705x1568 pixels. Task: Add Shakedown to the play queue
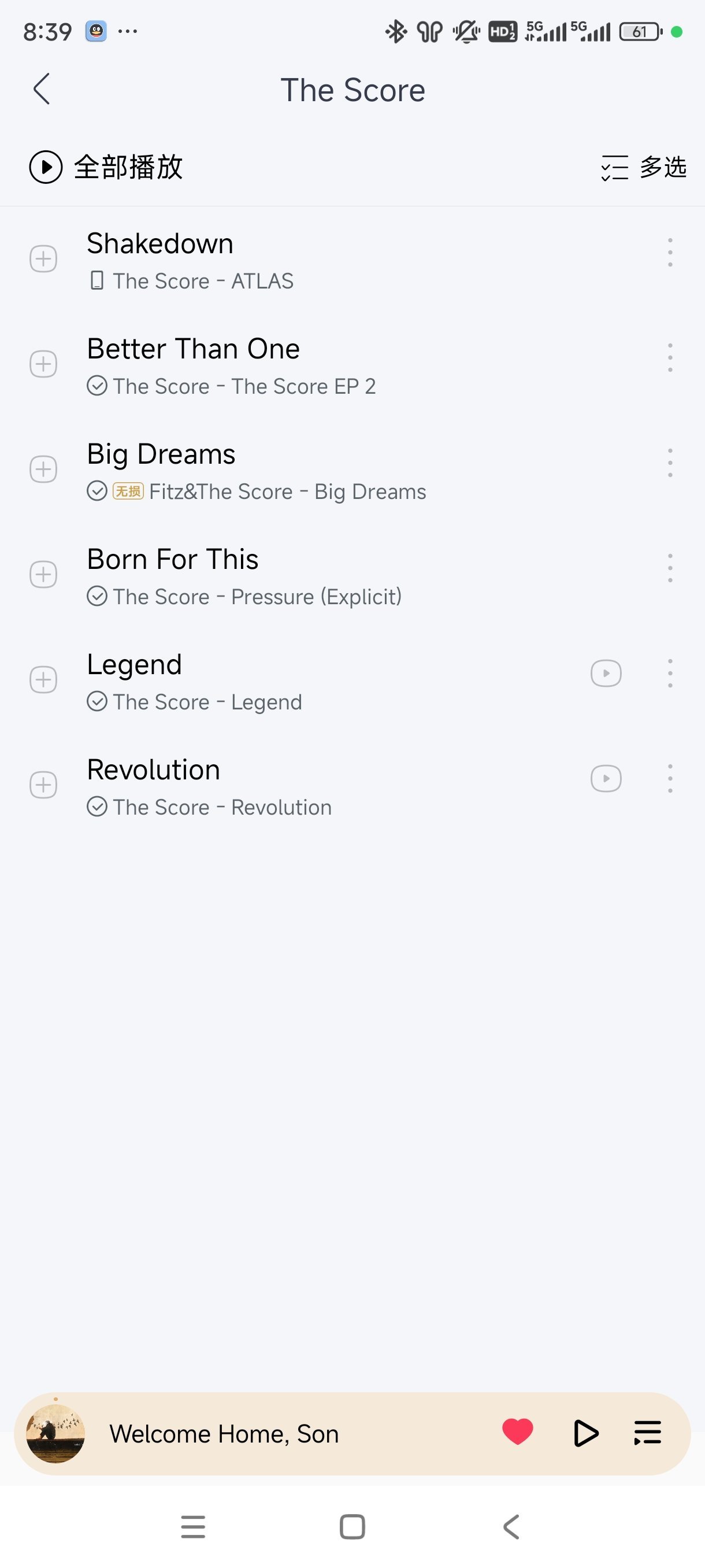[x=43, y=258]
